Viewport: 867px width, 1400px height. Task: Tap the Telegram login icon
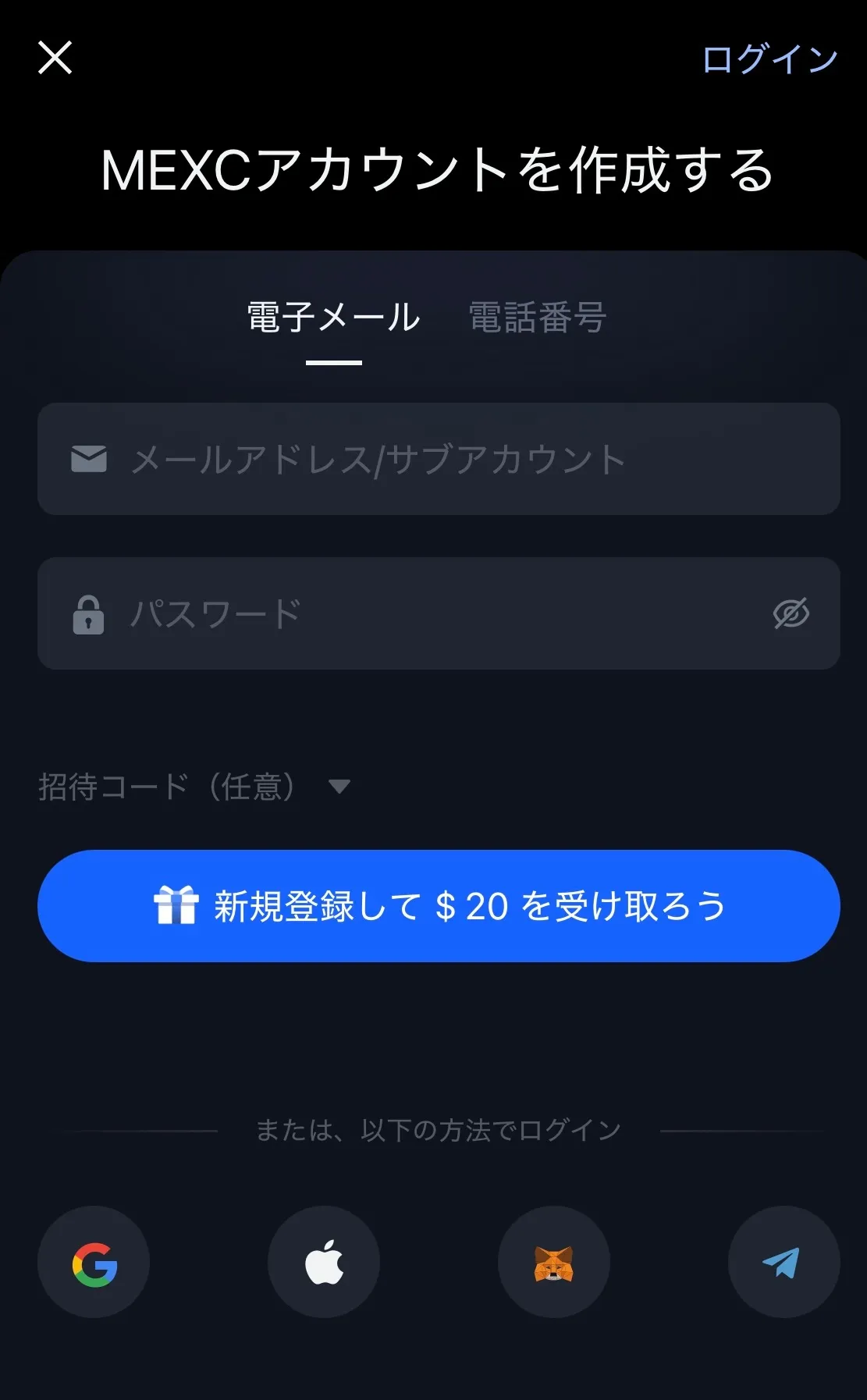coord(784,1262)
